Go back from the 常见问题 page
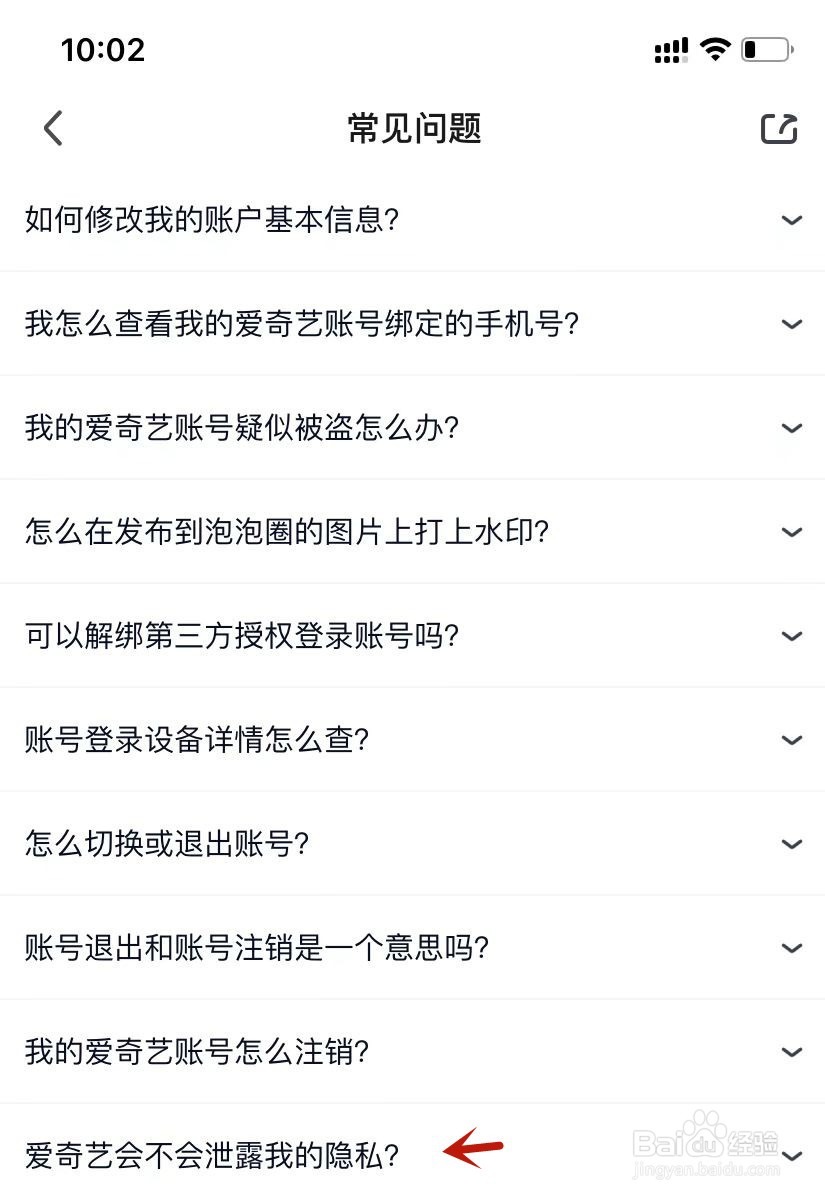 tap(53, 128)
